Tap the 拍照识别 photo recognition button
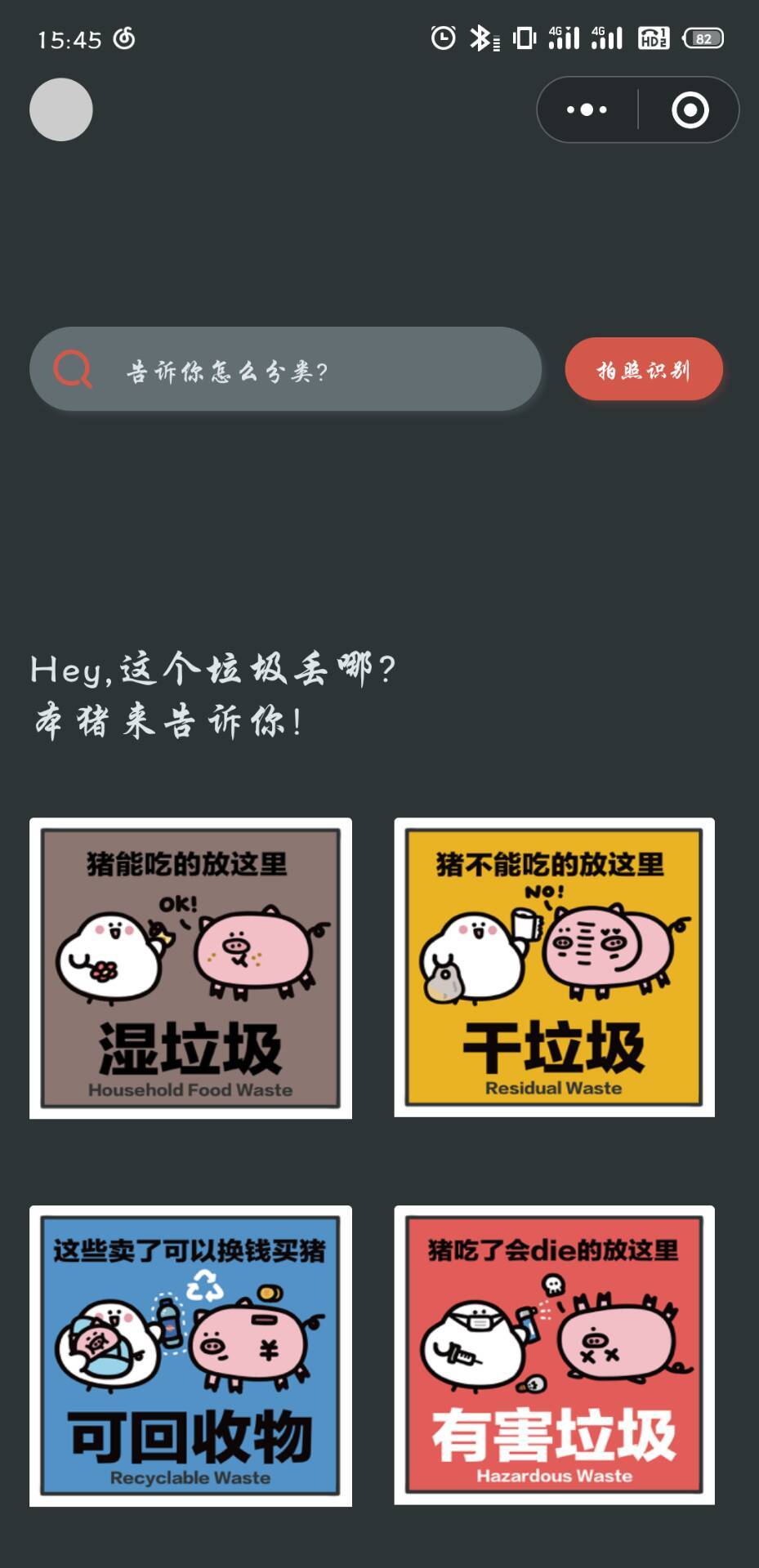The height and width of the screenshot is (1568, 759). [x=644, y=370]
